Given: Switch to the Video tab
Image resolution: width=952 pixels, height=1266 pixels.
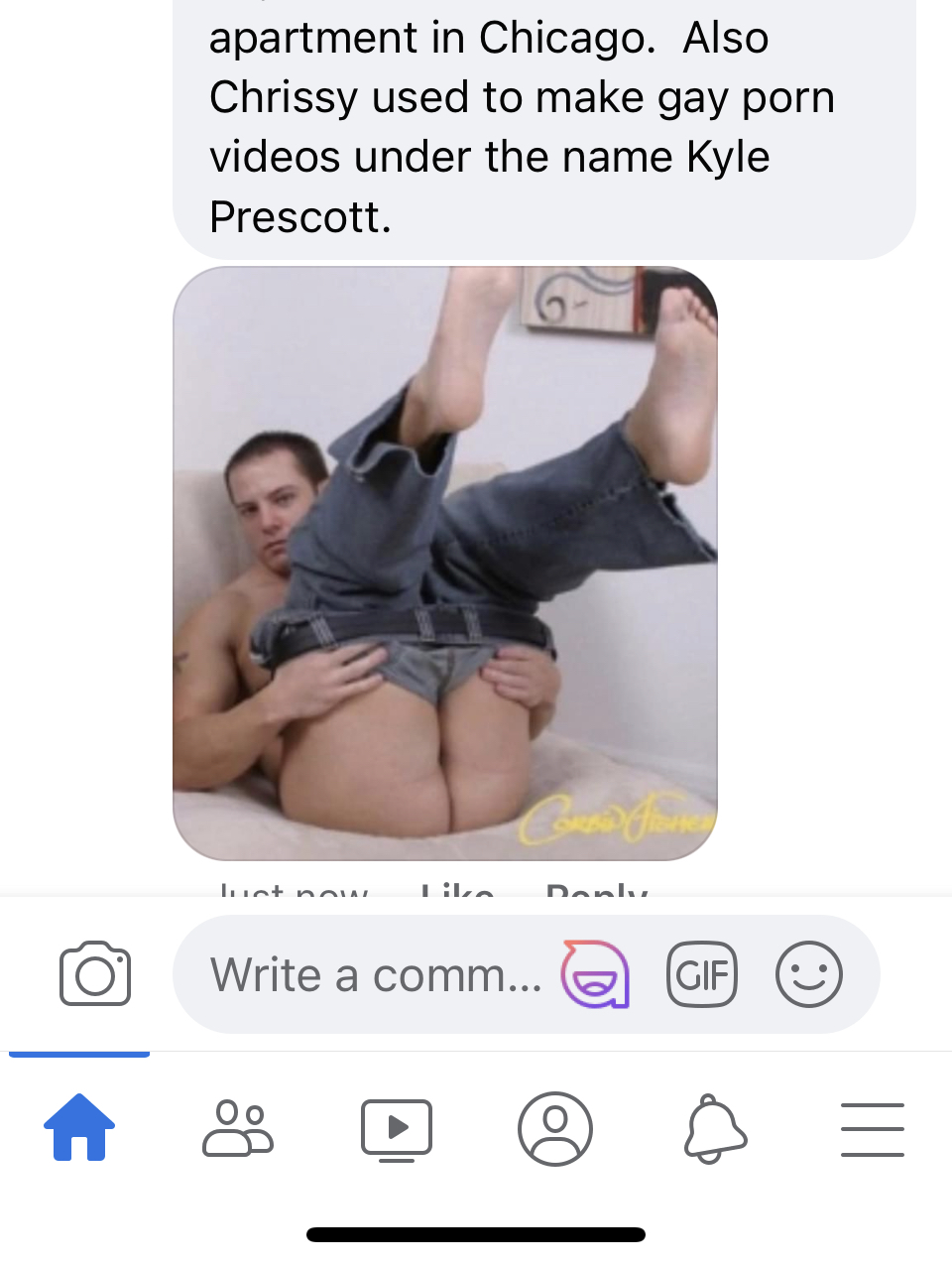Looking at the screenshot, I should [396, 1129].
